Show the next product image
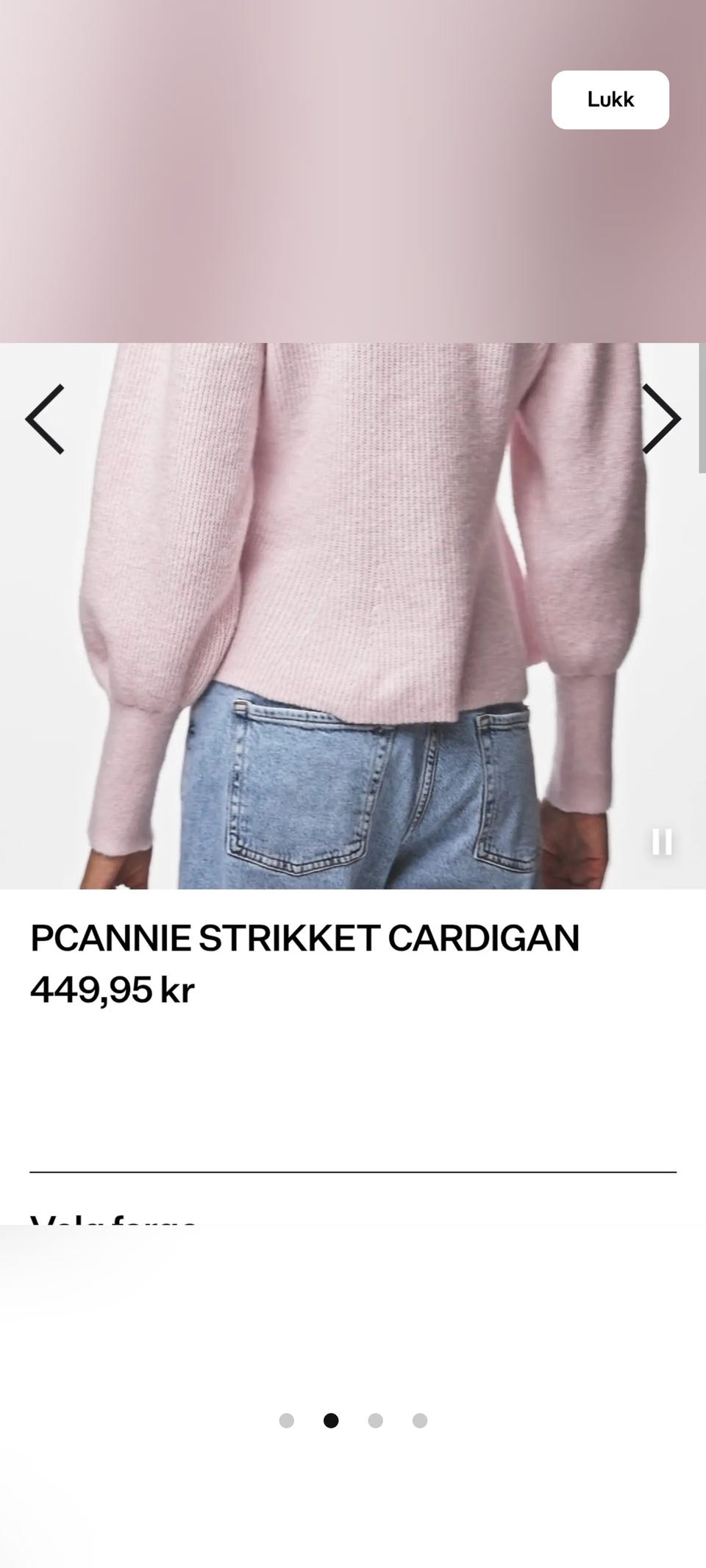The height and width of the screenshot is (1568, 706). [x=661, y=419]
